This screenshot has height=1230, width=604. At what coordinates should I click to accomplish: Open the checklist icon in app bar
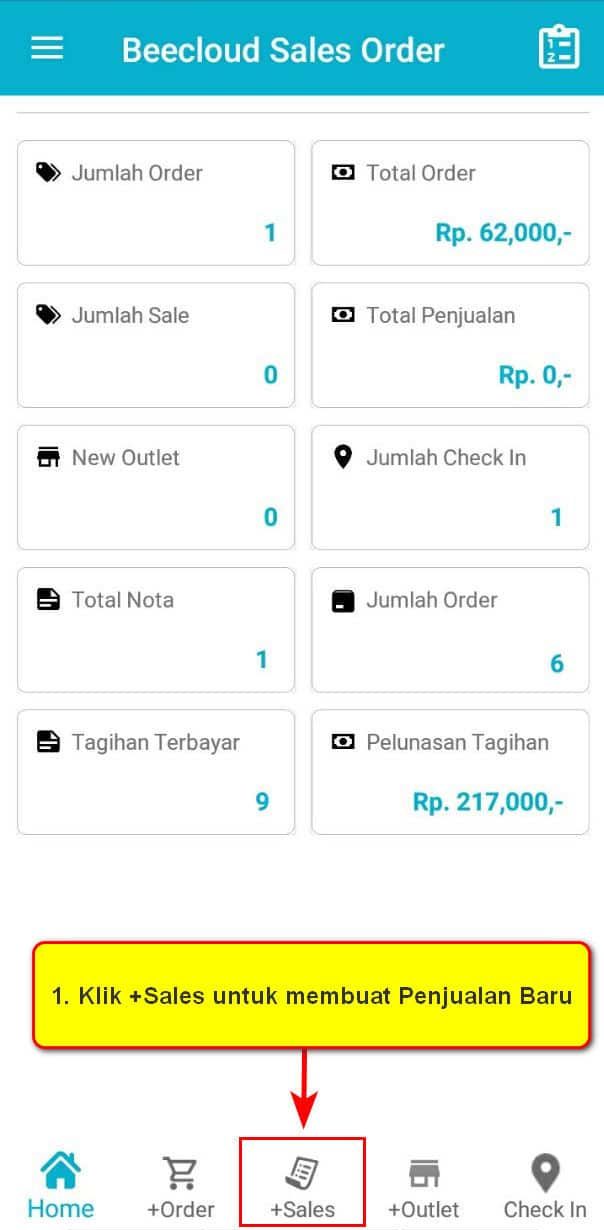[x=559, y=47]
